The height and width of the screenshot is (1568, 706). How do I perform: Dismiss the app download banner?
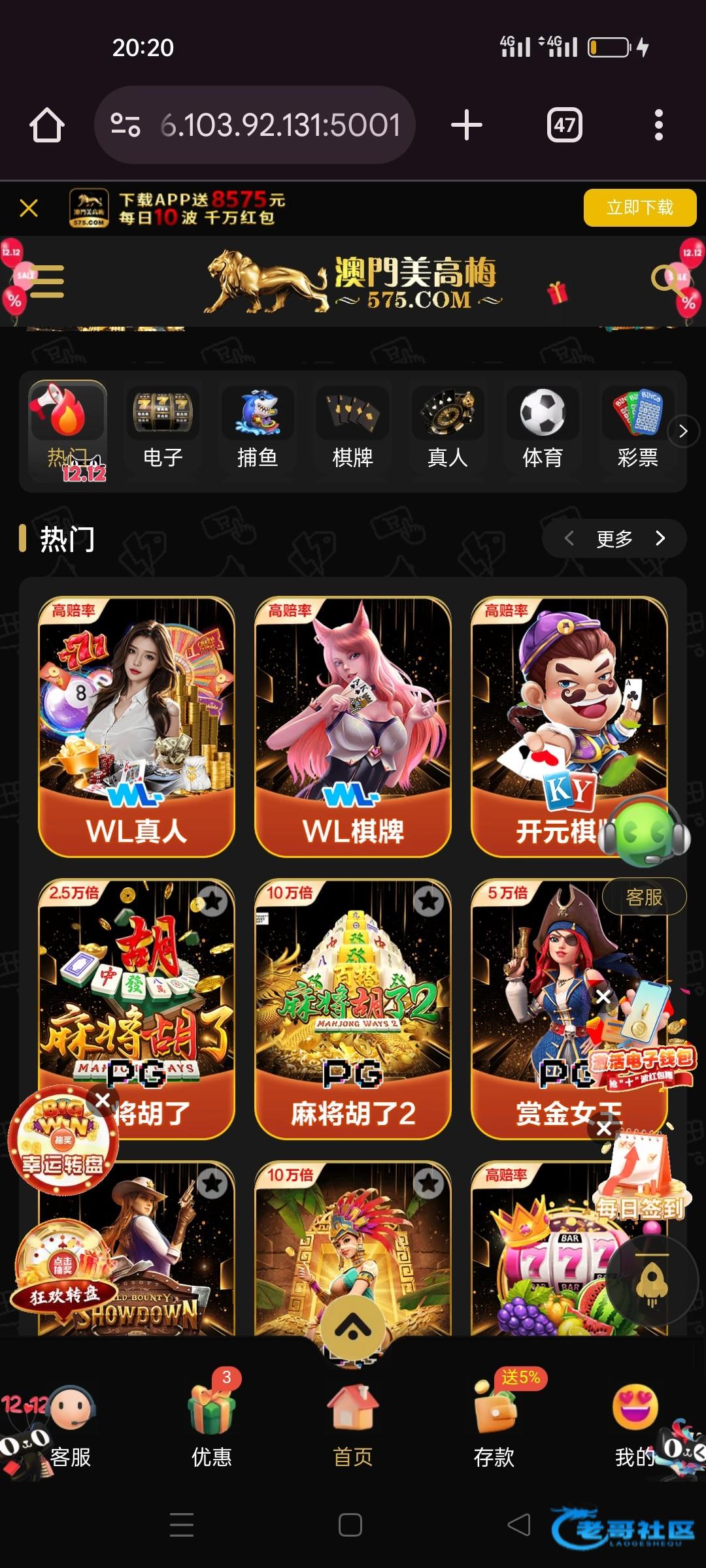(x=29, y=208)
